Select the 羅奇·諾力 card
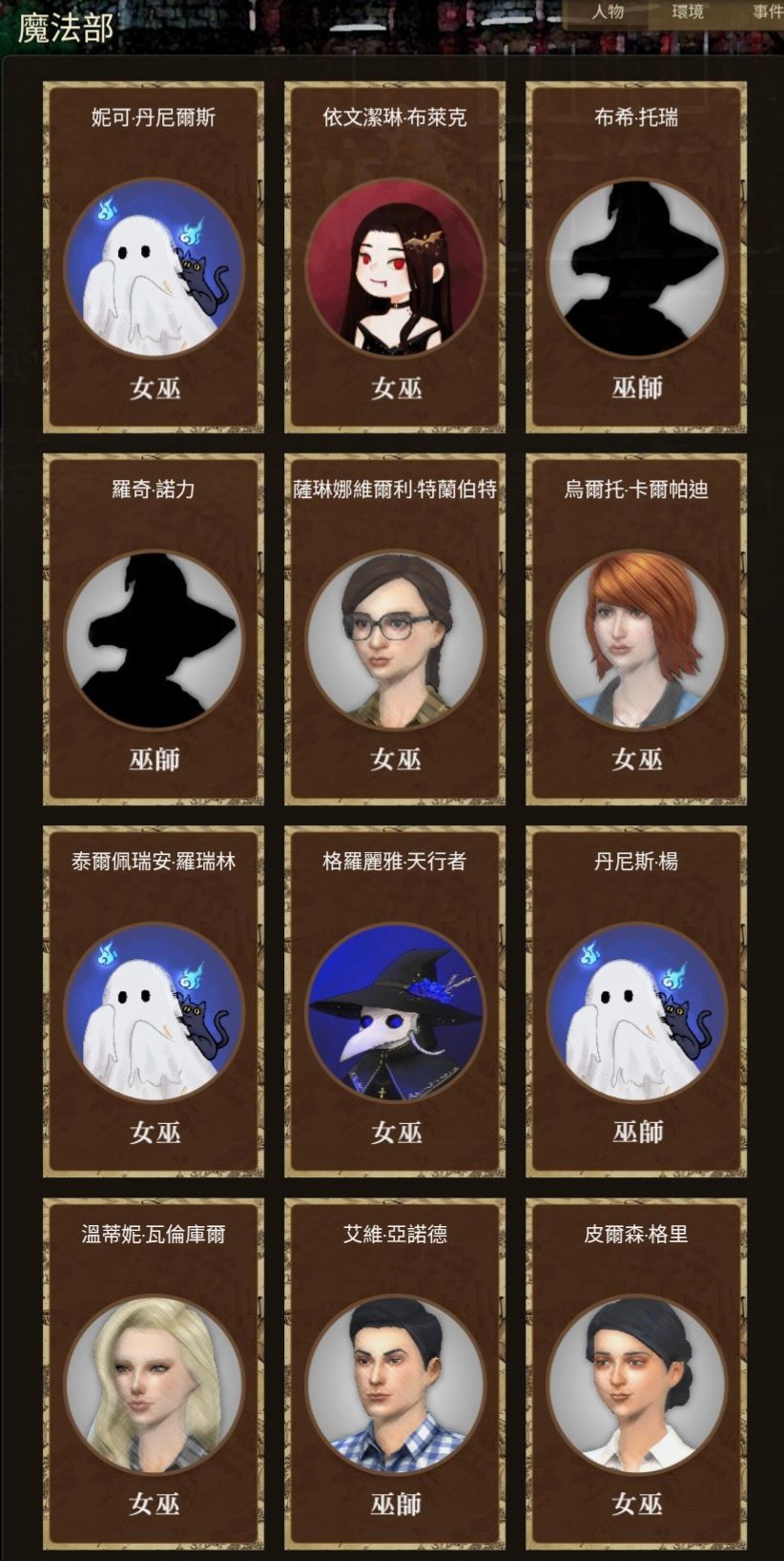Screen dimensions: 784x1561 pos(154,630)
